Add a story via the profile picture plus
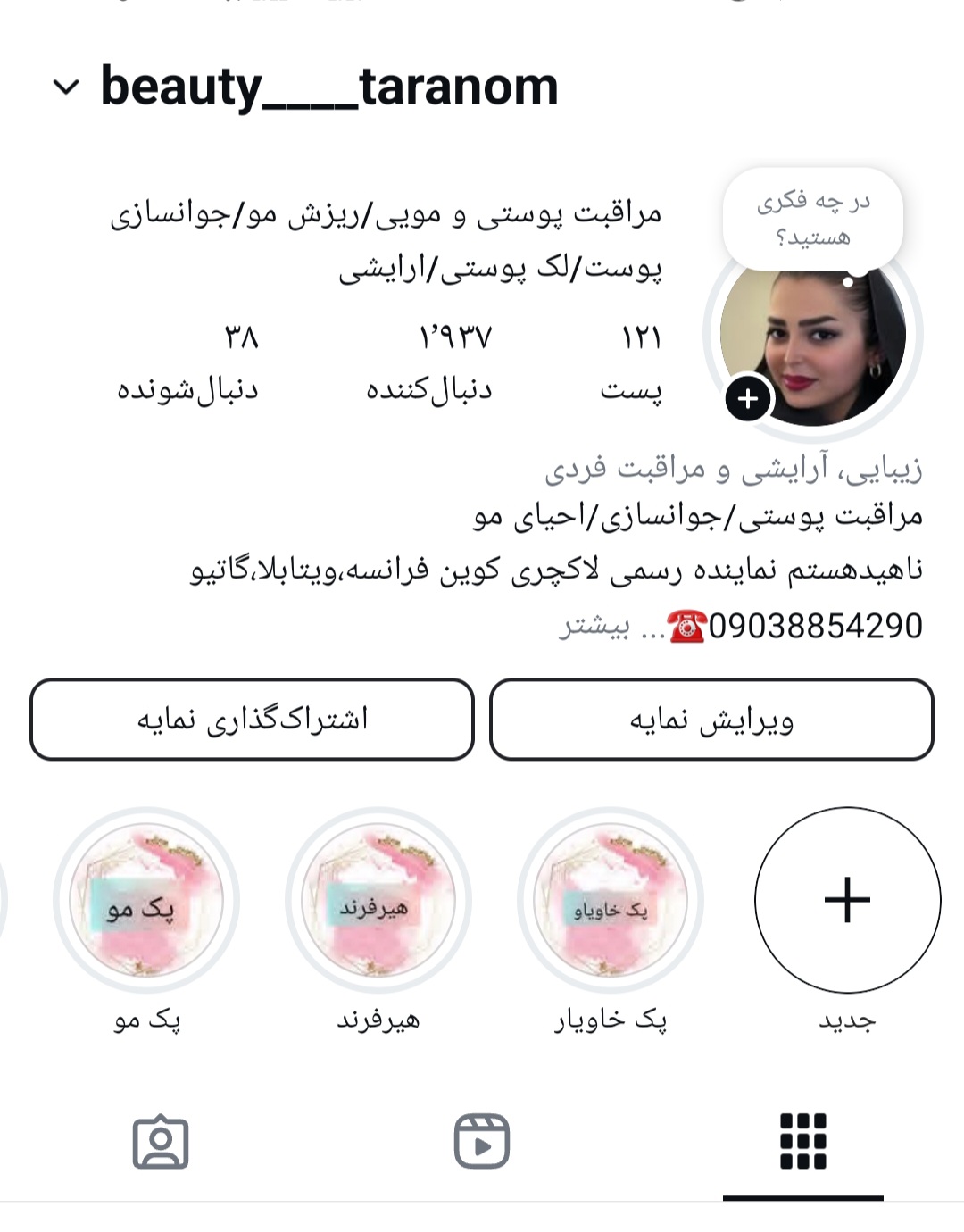 [x=748, y=399]
